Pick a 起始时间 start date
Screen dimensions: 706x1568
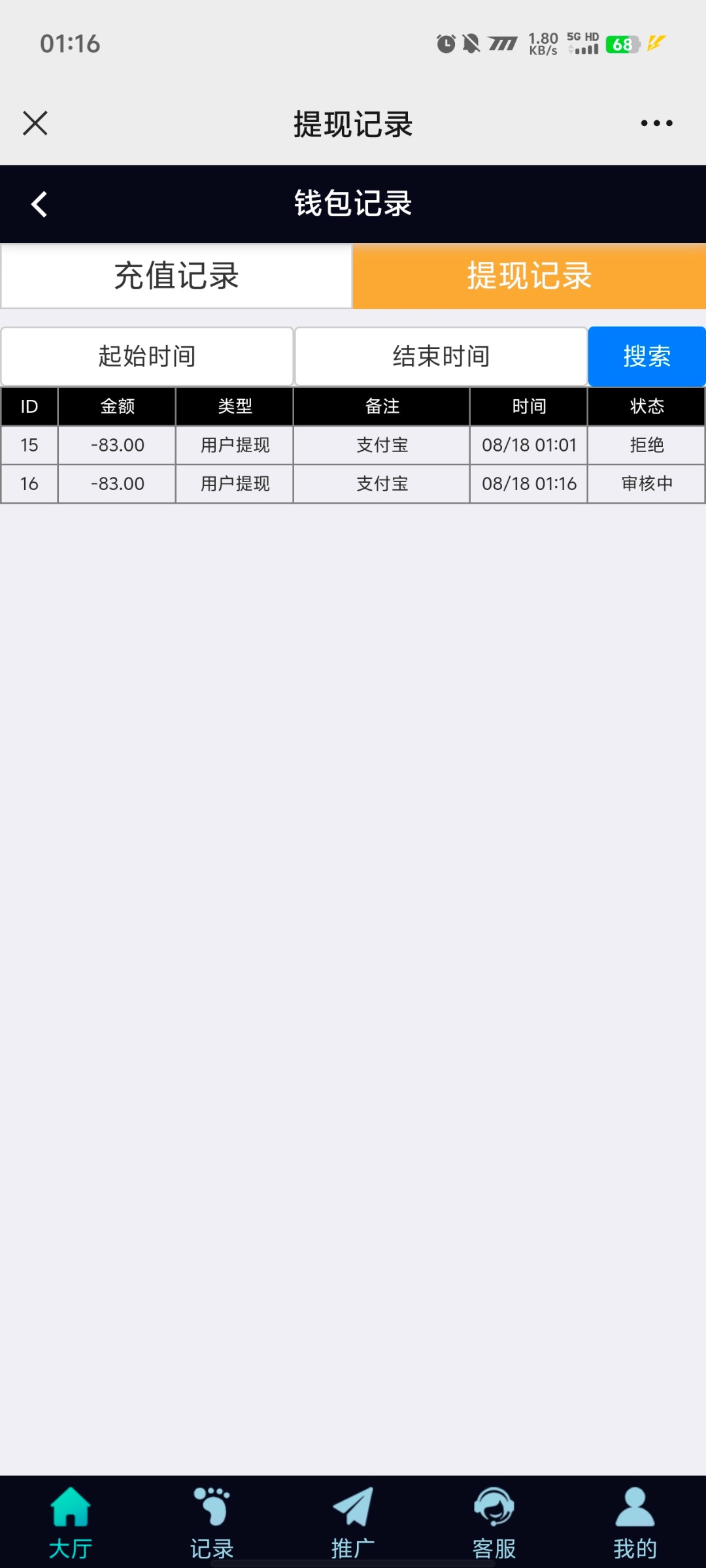tap(147, 356)
